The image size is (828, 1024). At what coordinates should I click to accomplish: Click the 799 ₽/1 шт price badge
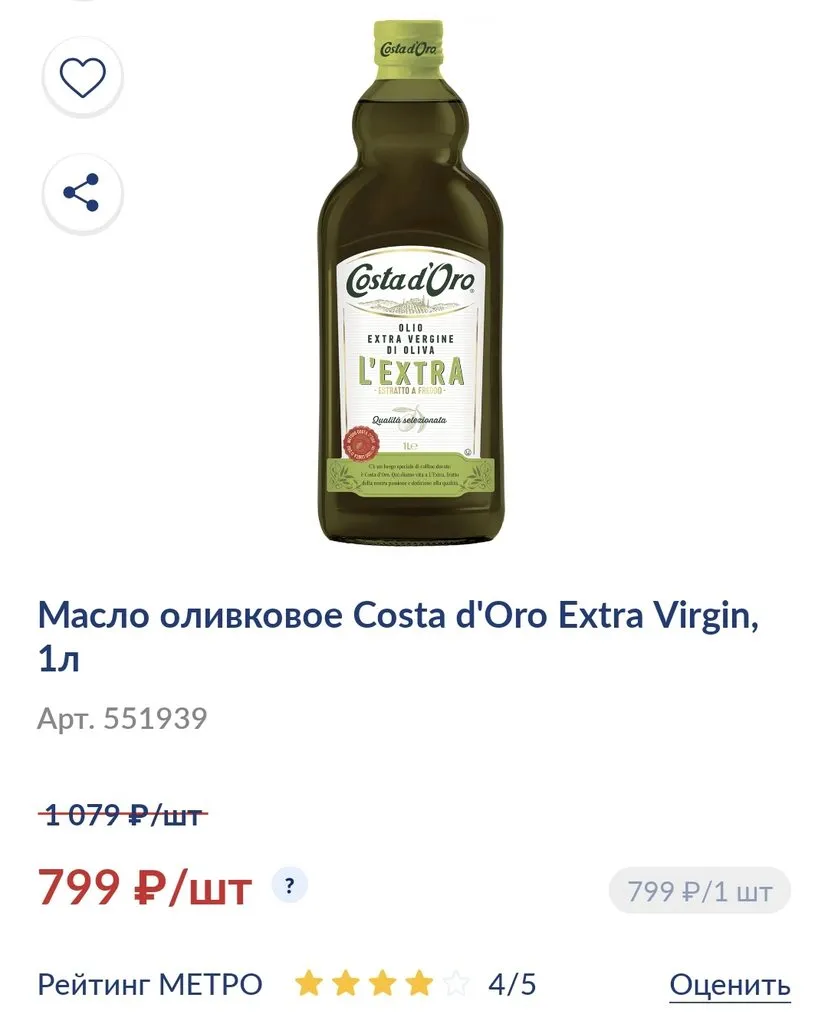[697, 886]
